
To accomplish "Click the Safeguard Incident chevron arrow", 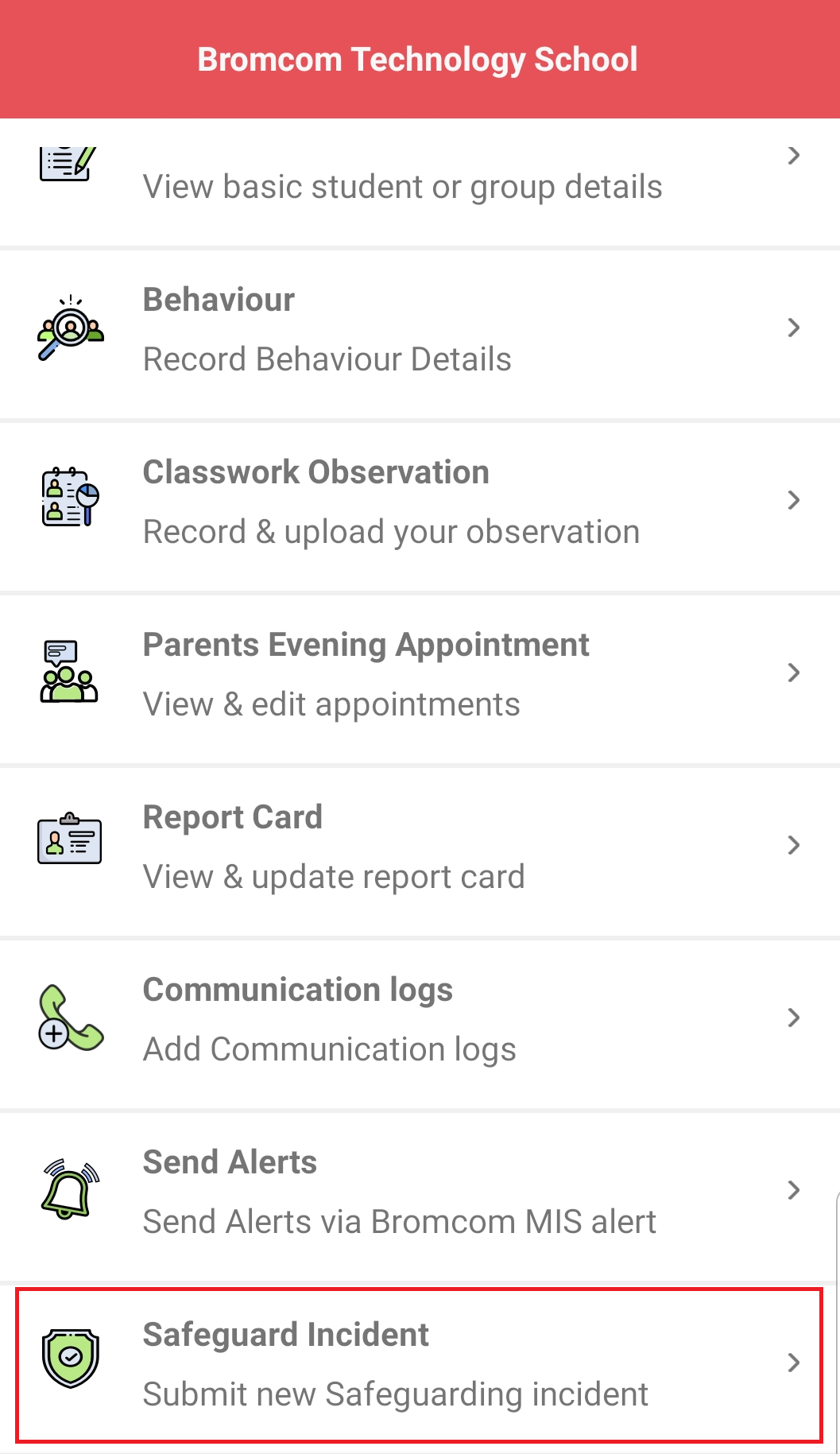I will pyautogui.click(x=794, y=1363).
